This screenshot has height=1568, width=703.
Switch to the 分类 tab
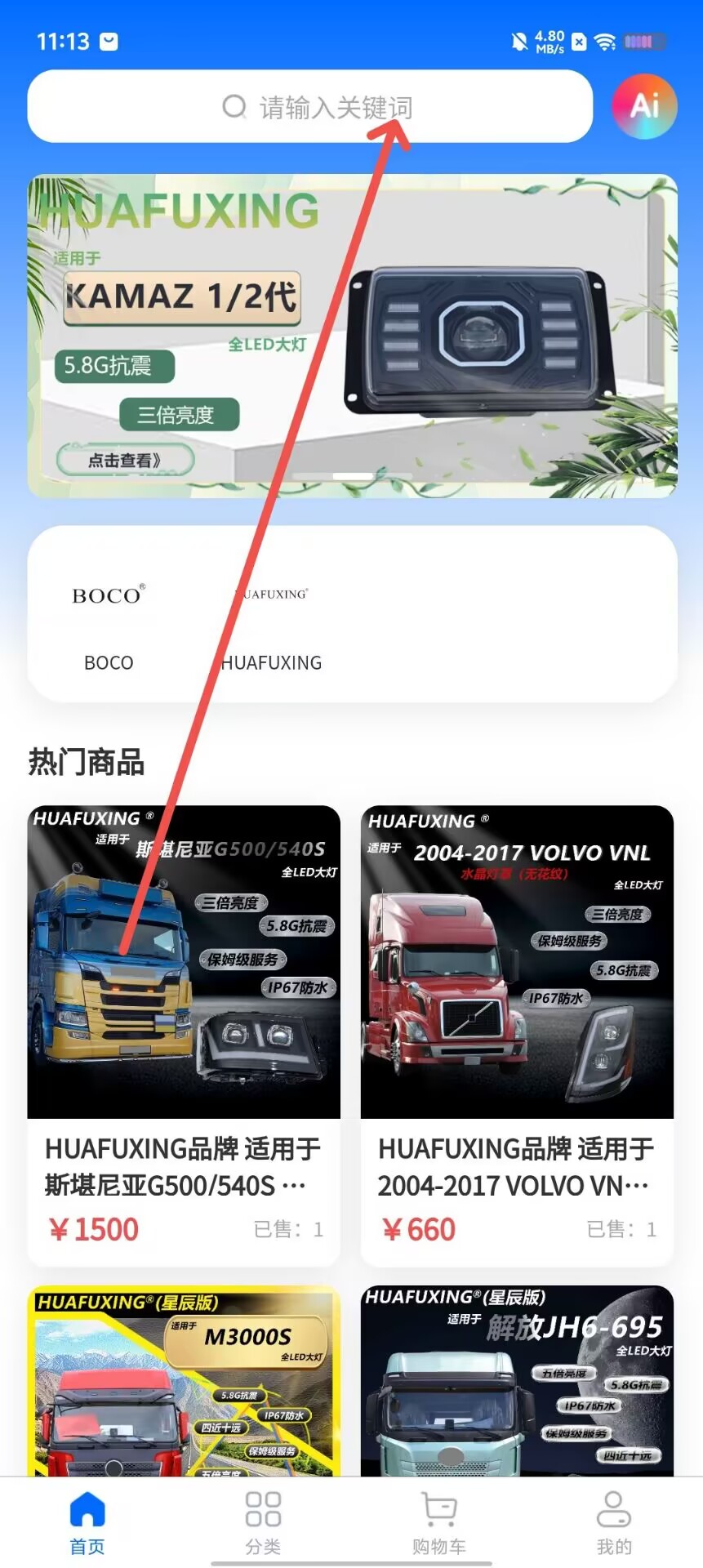263,1522
